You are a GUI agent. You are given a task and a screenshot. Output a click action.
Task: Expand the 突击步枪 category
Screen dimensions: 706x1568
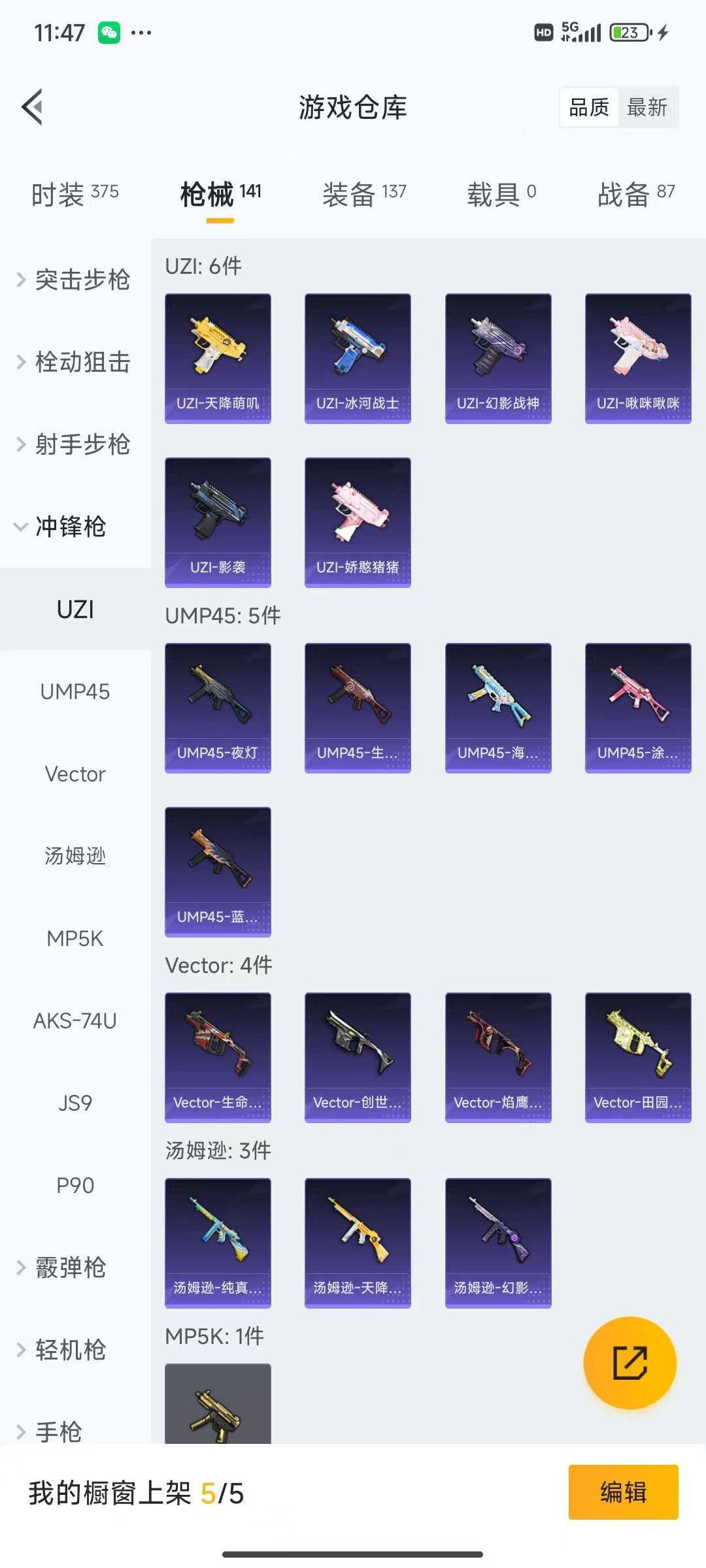coord(75,280)
